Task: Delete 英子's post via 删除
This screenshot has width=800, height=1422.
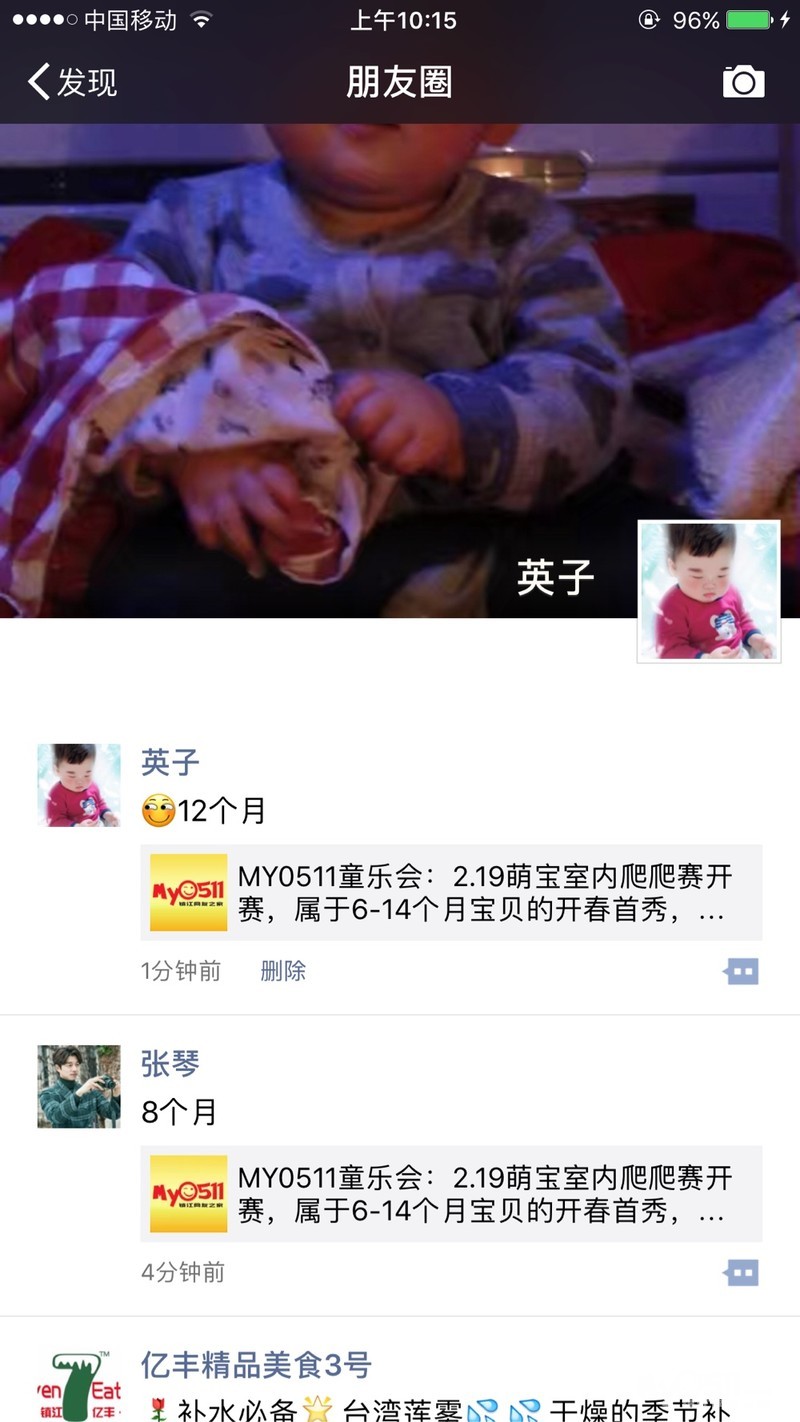Action: [x=283, y=971]
